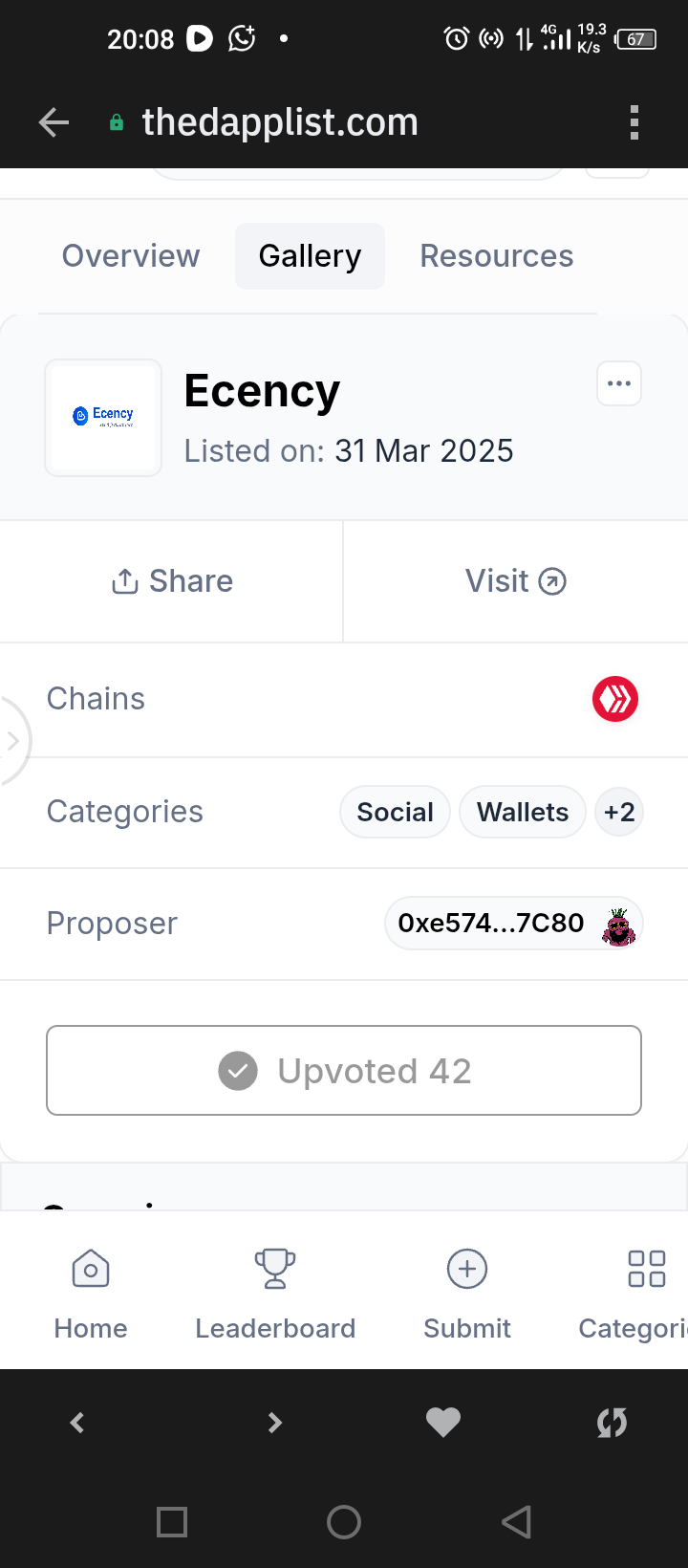
Task: Tap the heart favorite icon in browser bar
Action: [x=443, y=1423]
